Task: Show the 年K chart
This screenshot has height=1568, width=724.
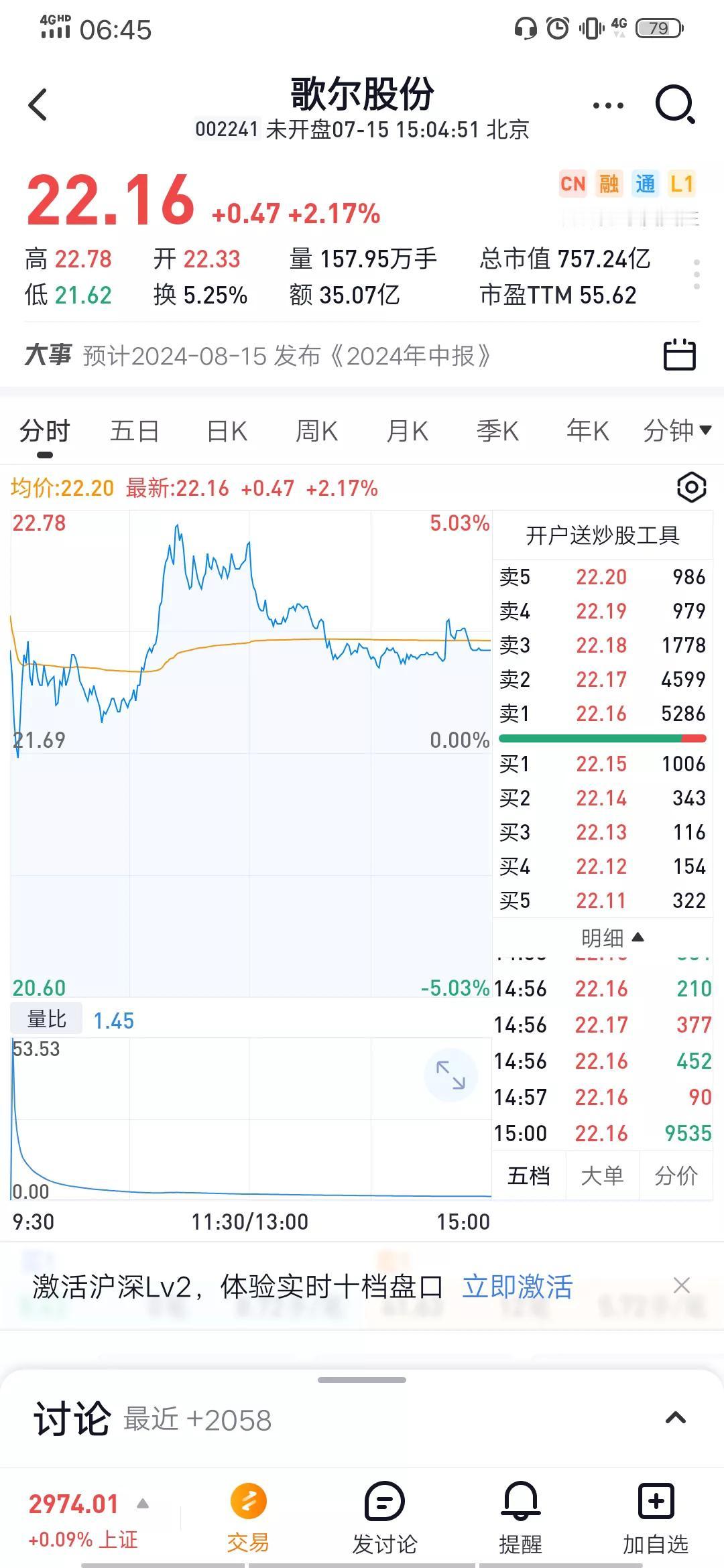Action: pos(588,431)
